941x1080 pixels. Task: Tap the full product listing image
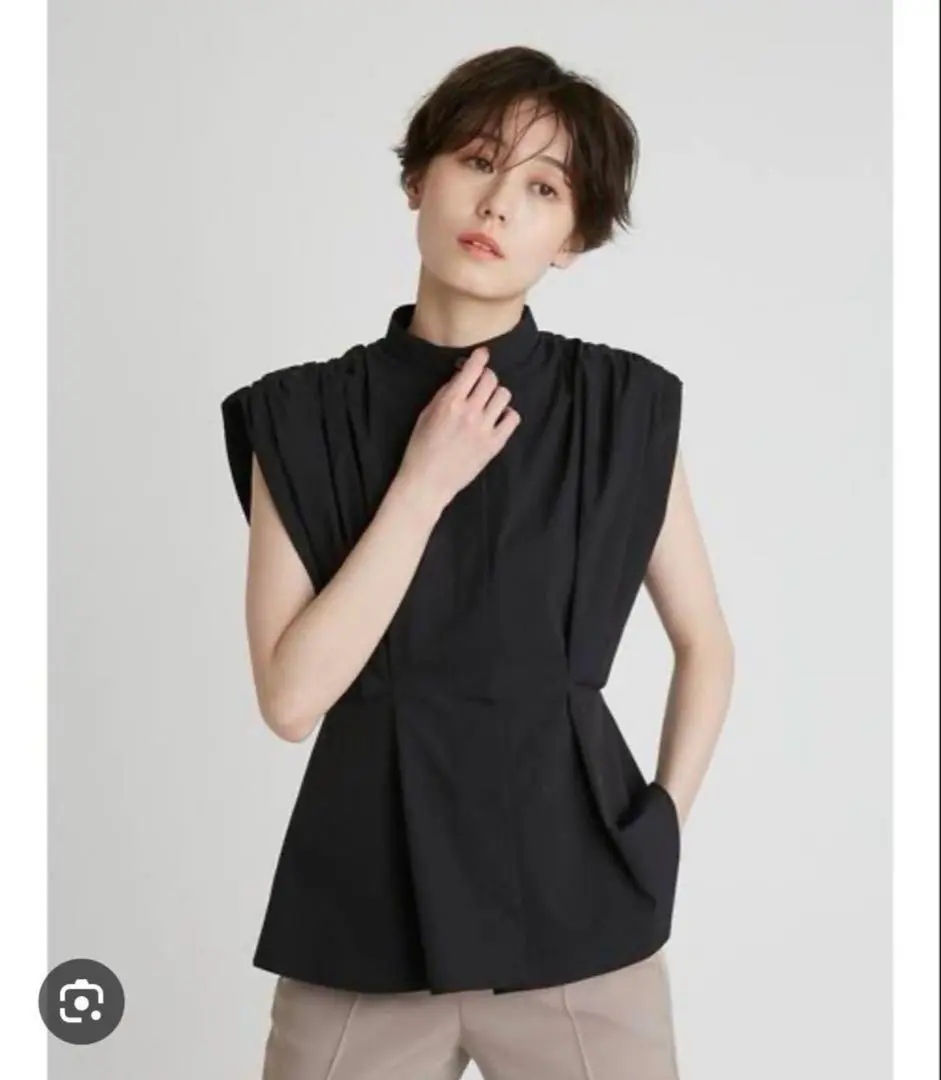(470, 540)
